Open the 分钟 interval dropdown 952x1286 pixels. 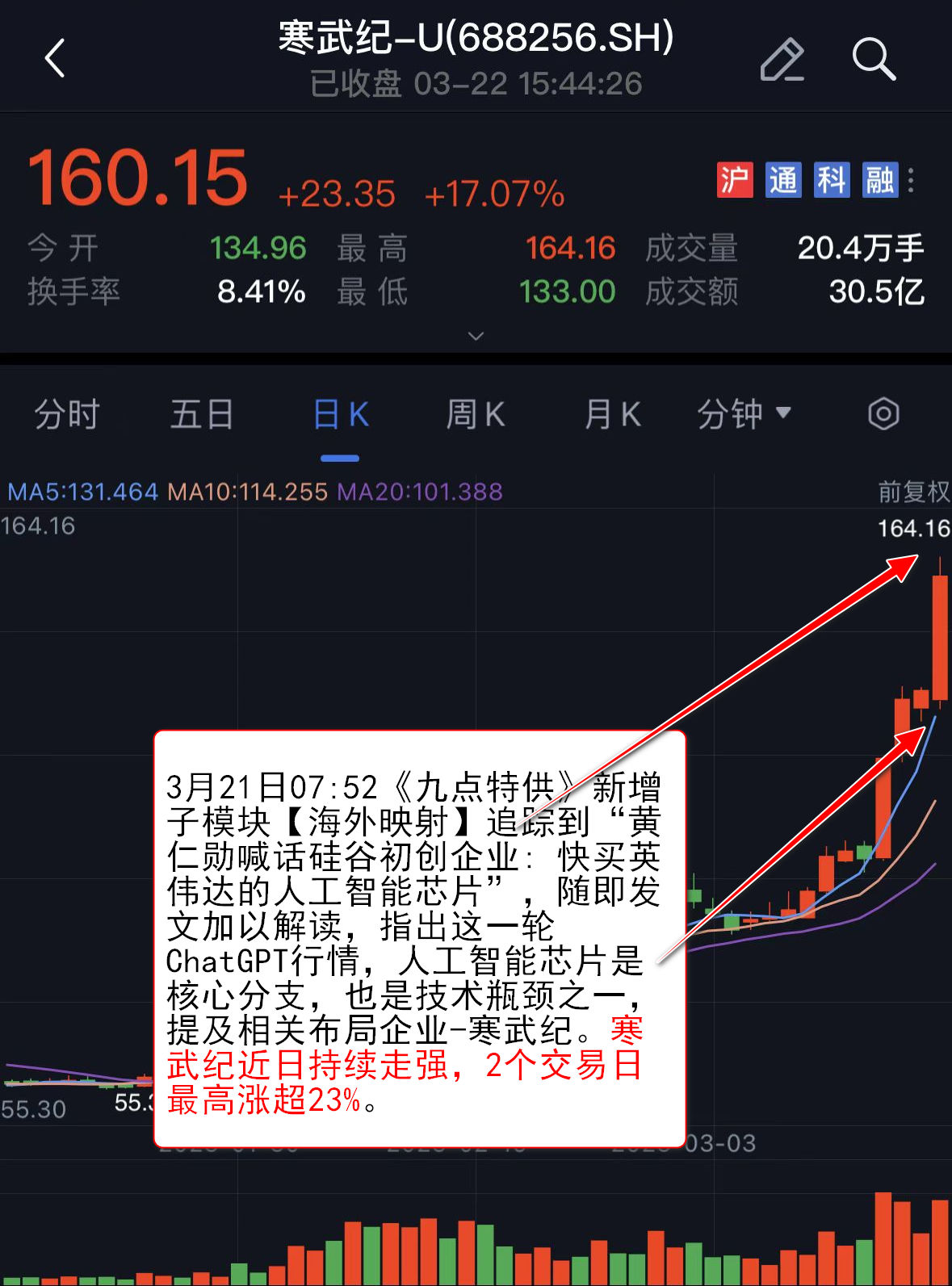(743, 414)
